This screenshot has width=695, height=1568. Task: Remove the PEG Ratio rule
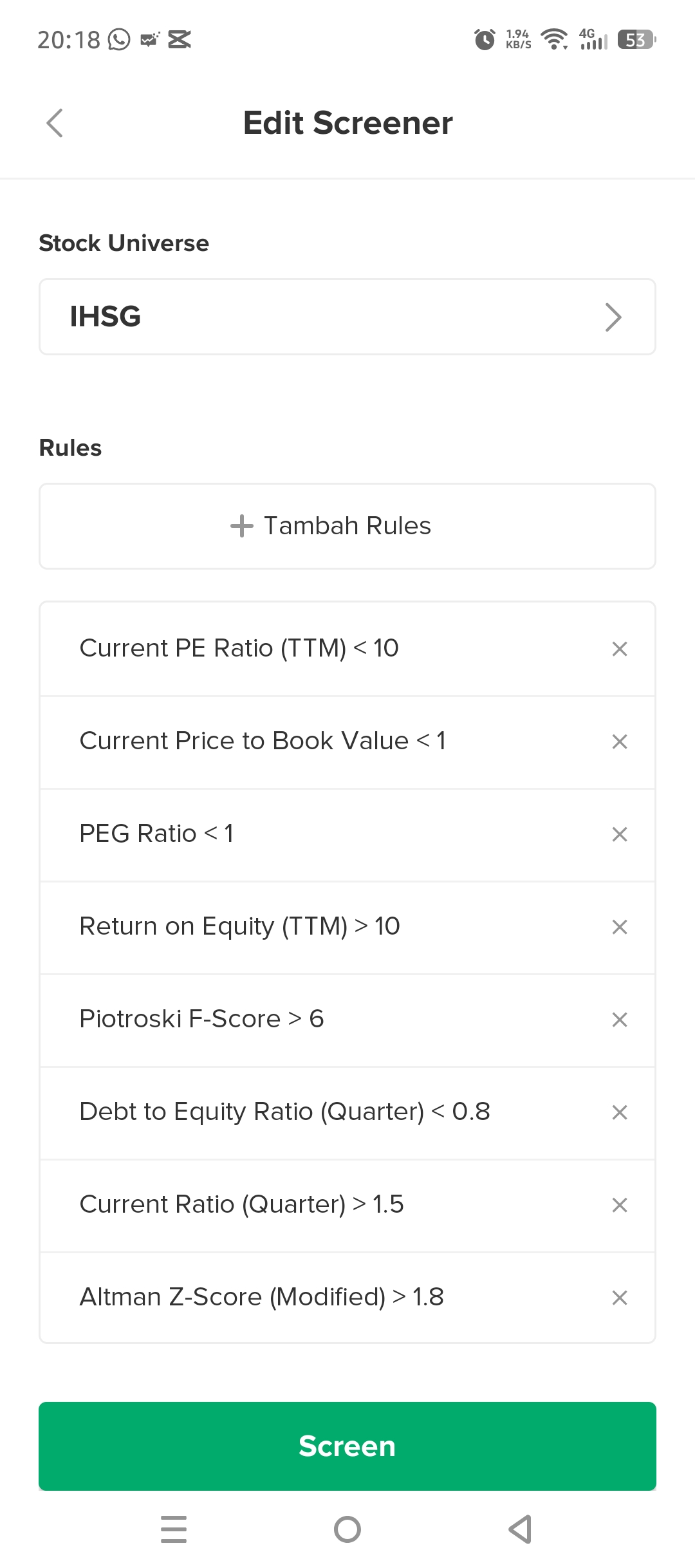[x=619, y=834]
